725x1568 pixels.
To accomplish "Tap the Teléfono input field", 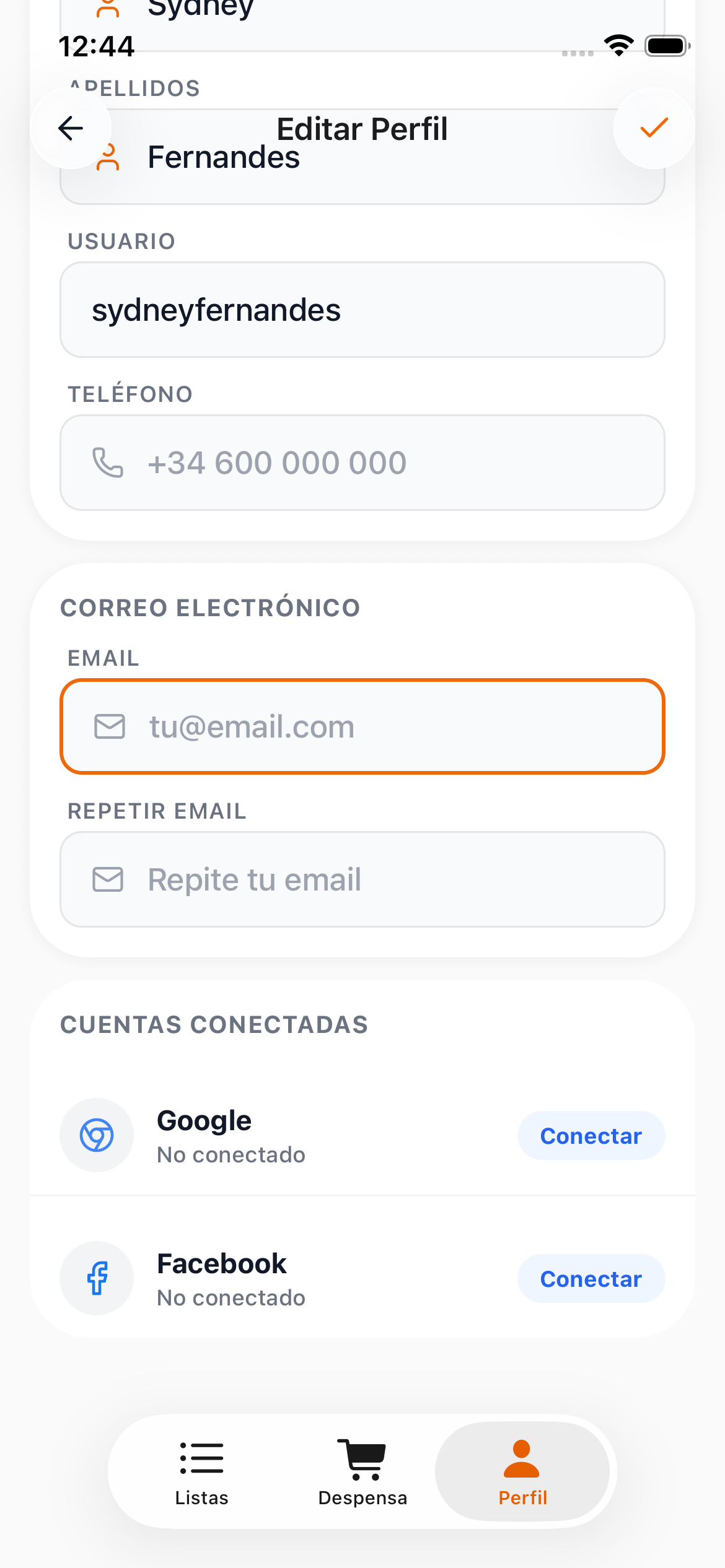I will click(x=362, y=463).
